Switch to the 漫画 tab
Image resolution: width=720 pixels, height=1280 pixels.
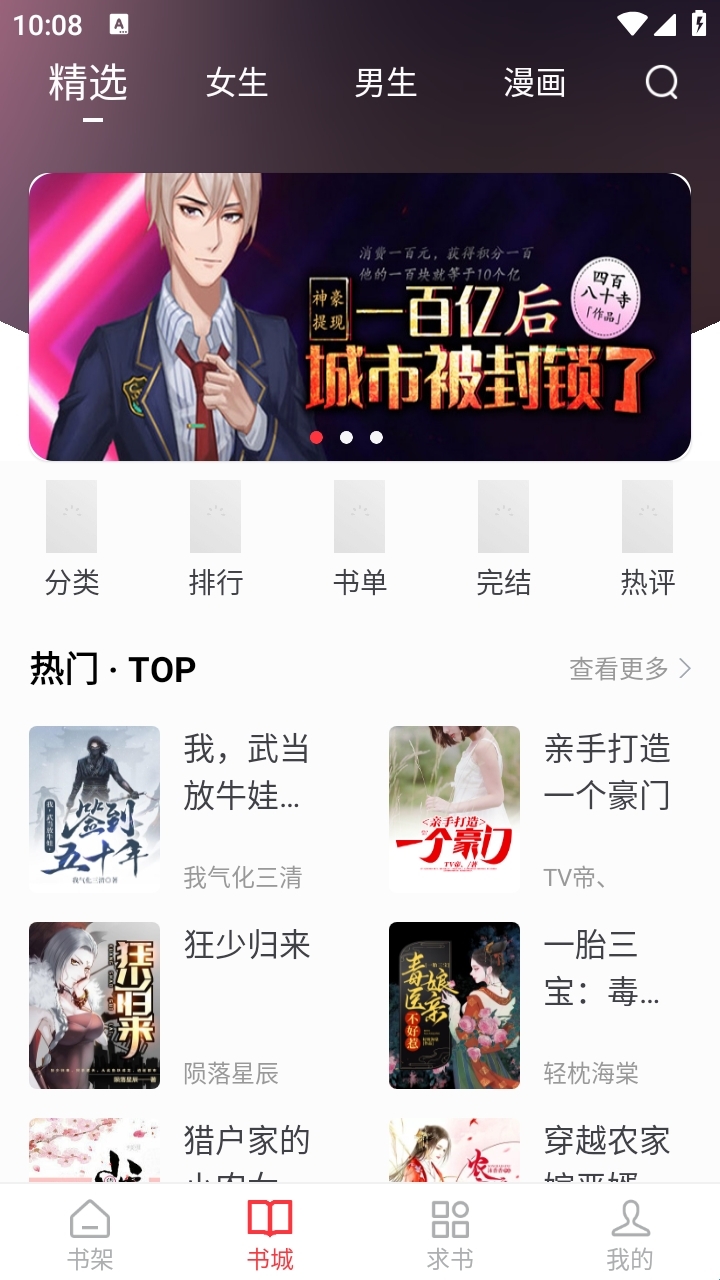[x=534, y=83]
